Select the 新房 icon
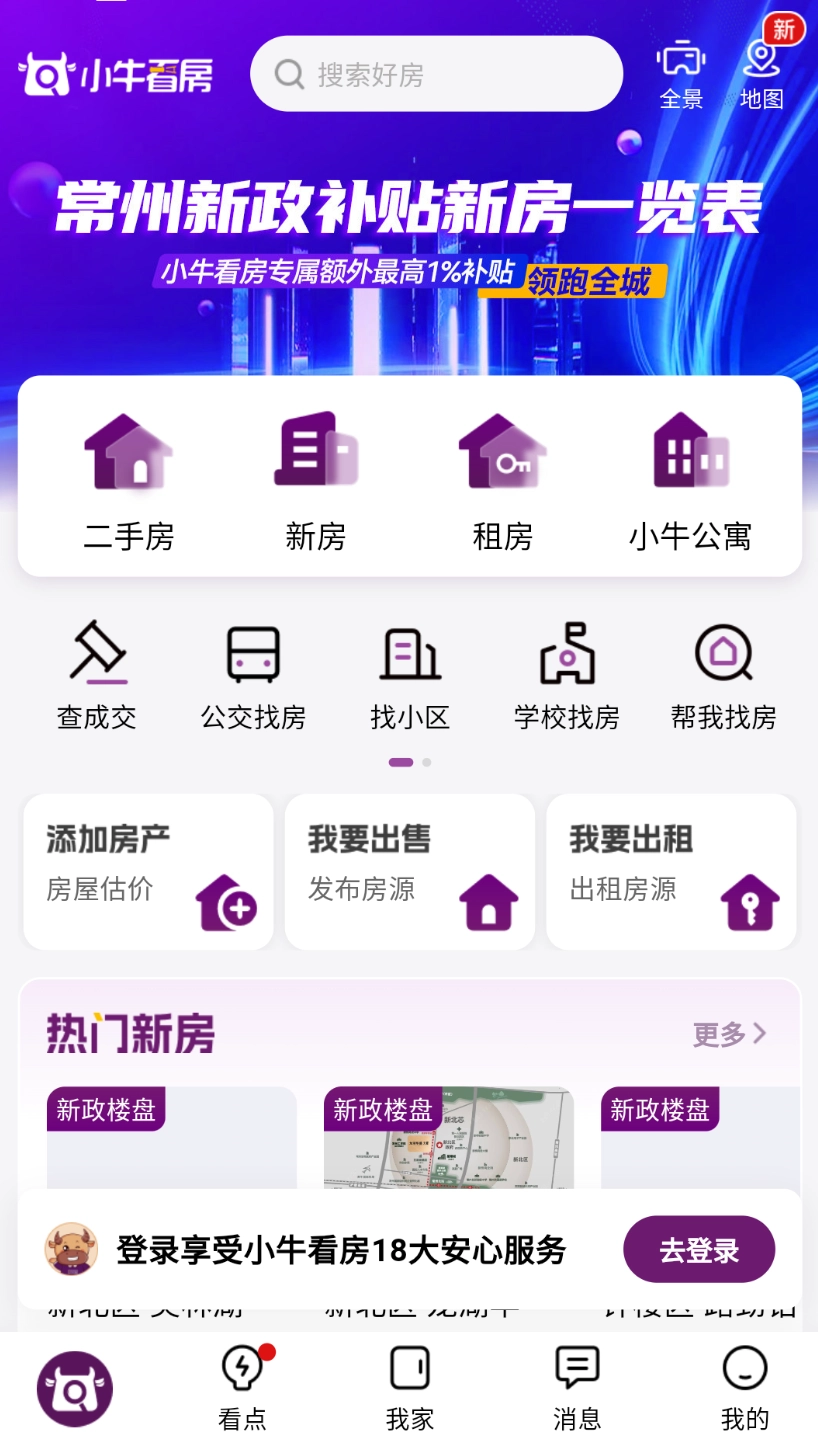 [316, 455]
